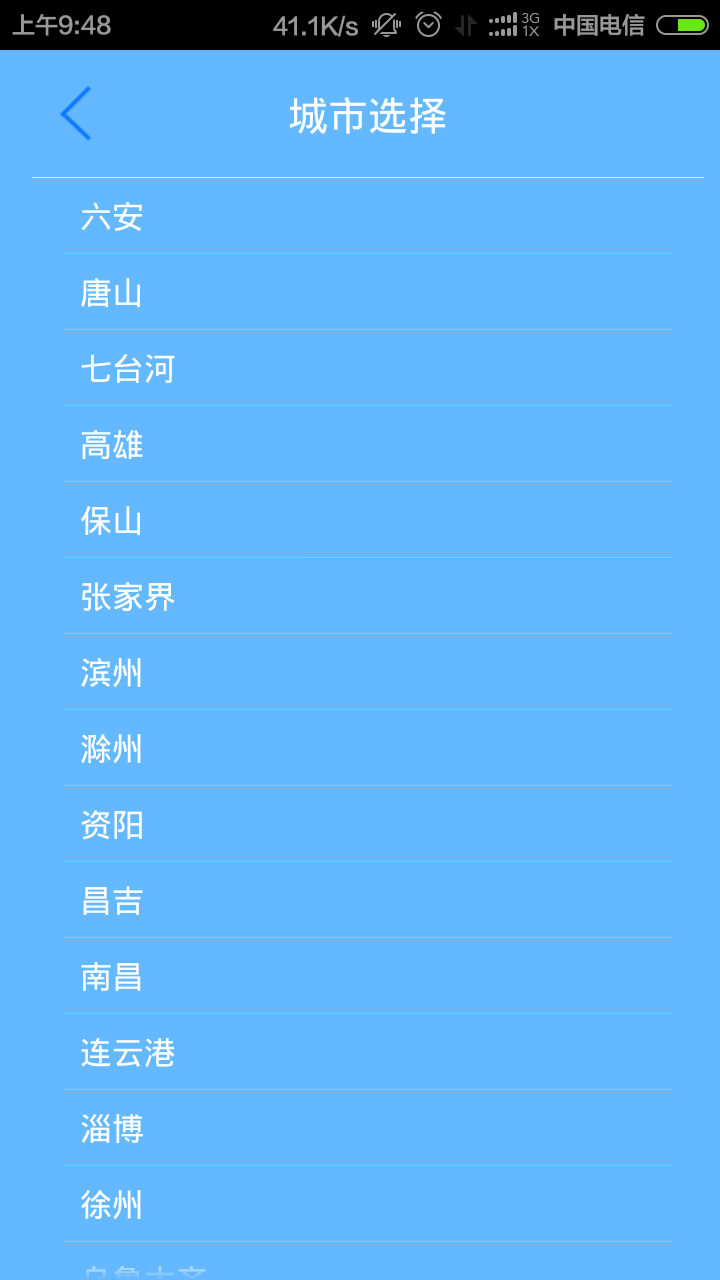Viewport: 720px width, 1280px height.
Task: Pick 徐州 as the city
Action: pyautogui.click(x=112, y=1205)
